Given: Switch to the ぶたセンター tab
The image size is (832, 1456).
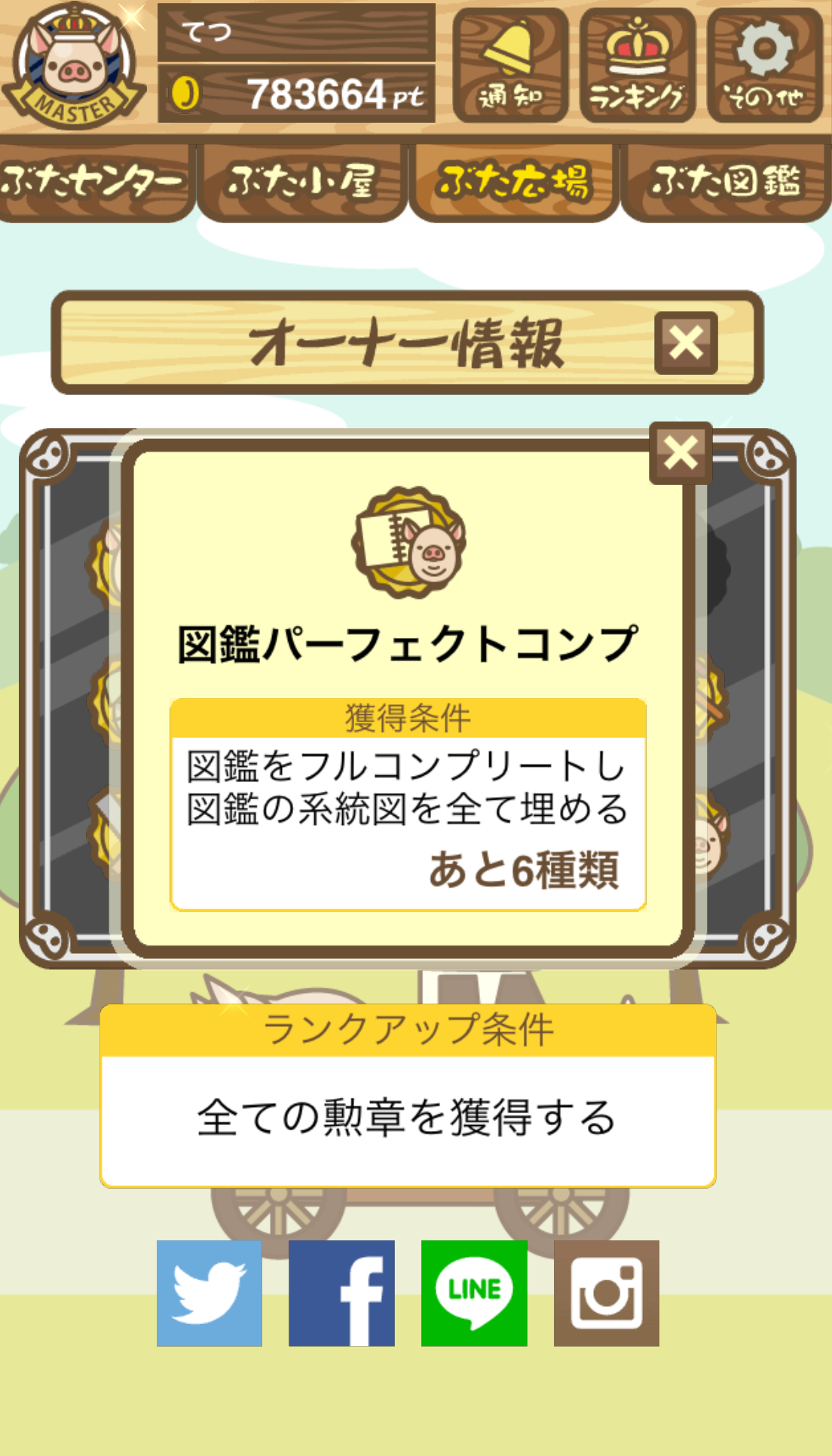Looking at the screenshot, I should (96, 182).
